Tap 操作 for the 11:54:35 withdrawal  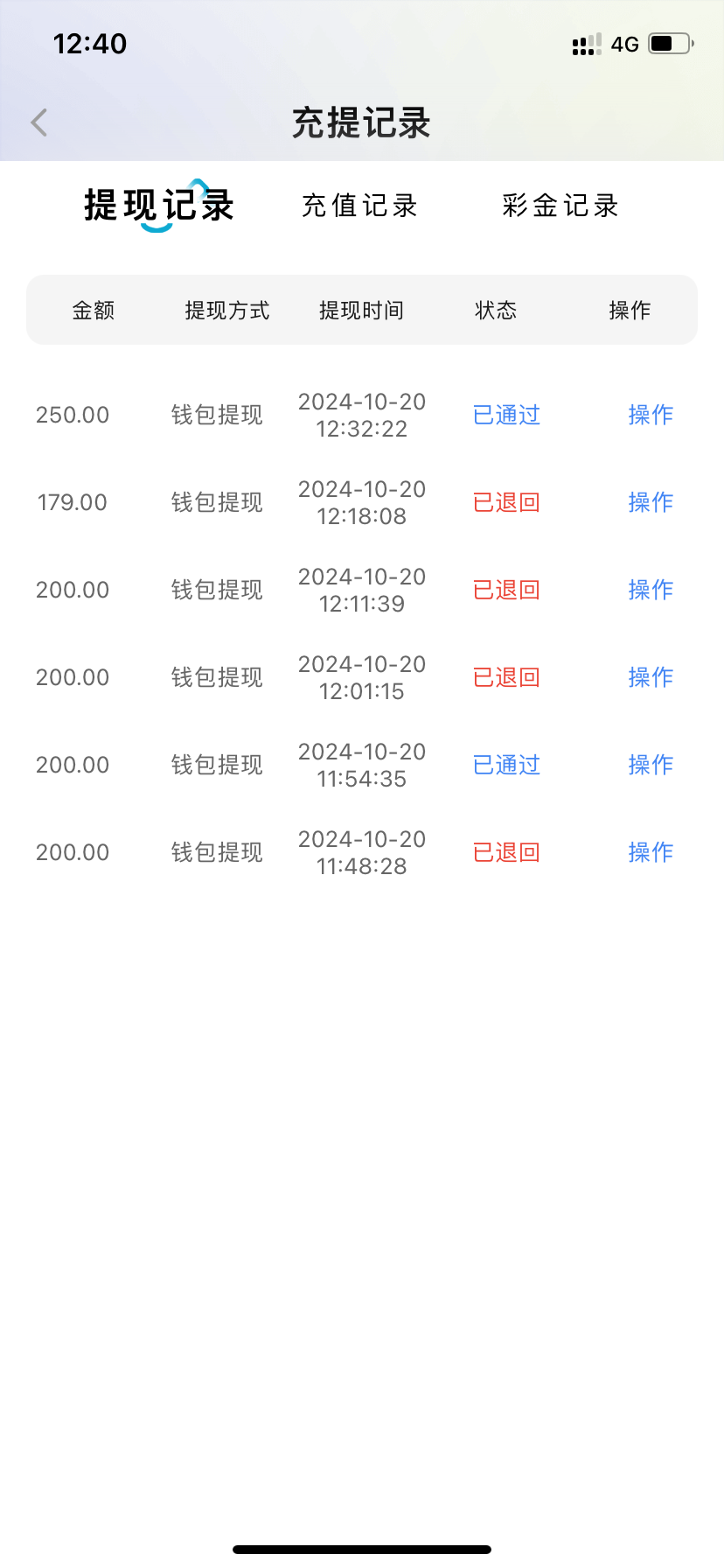point(651,765)
